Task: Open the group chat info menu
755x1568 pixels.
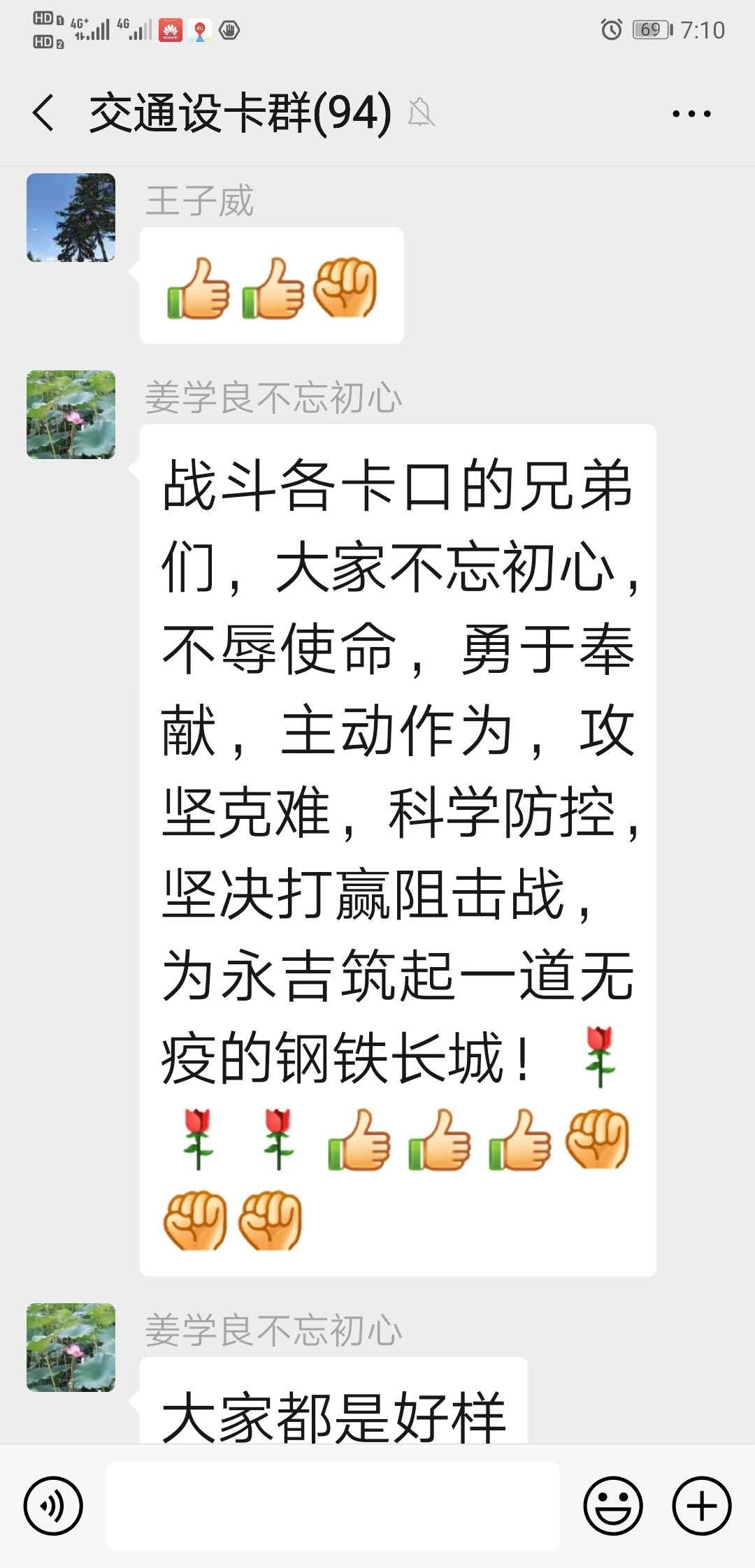Action: [691, 113]
